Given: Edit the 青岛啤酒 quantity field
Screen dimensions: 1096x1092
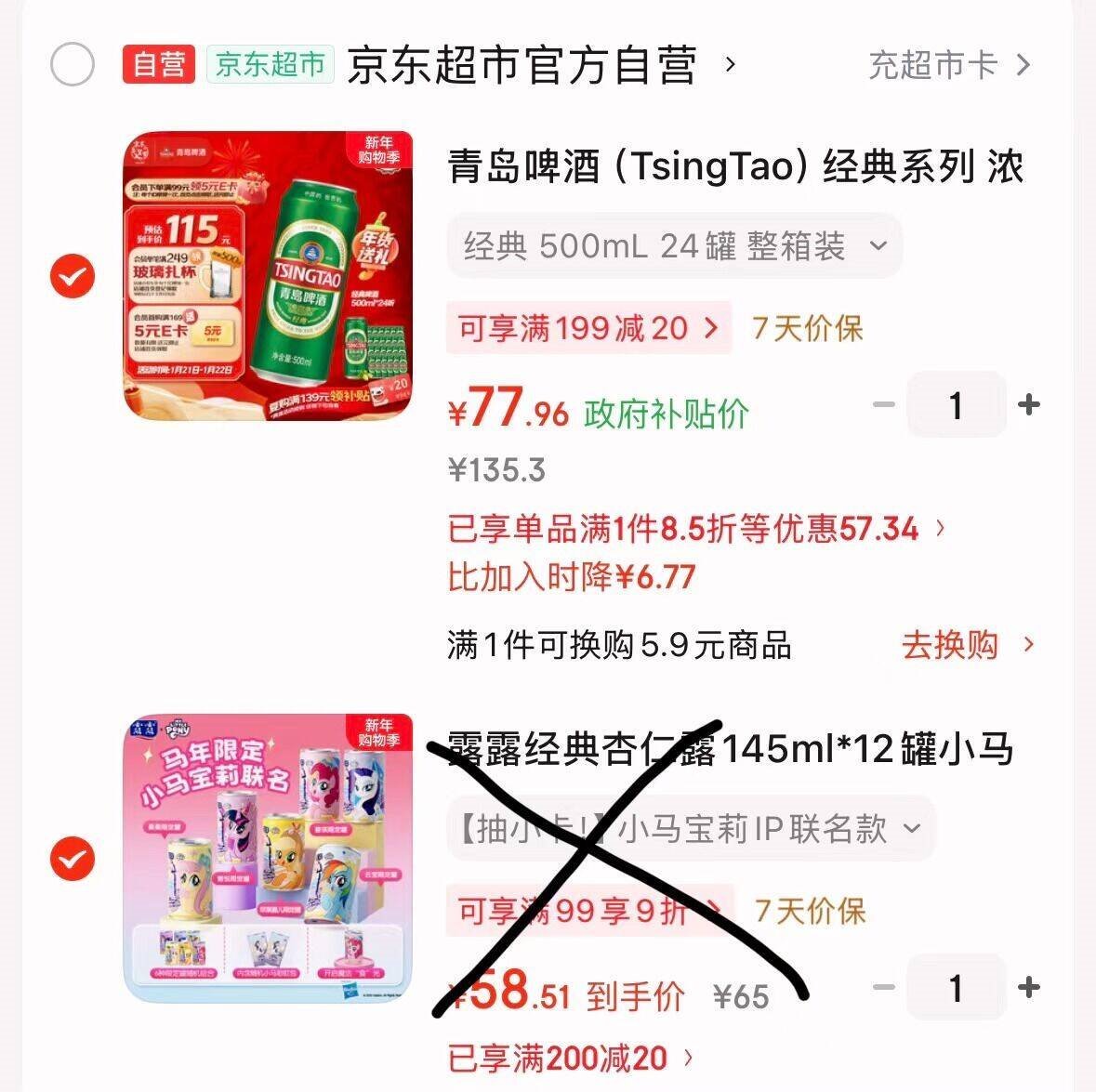Looking at the screenshot, I should click(956, 404).
